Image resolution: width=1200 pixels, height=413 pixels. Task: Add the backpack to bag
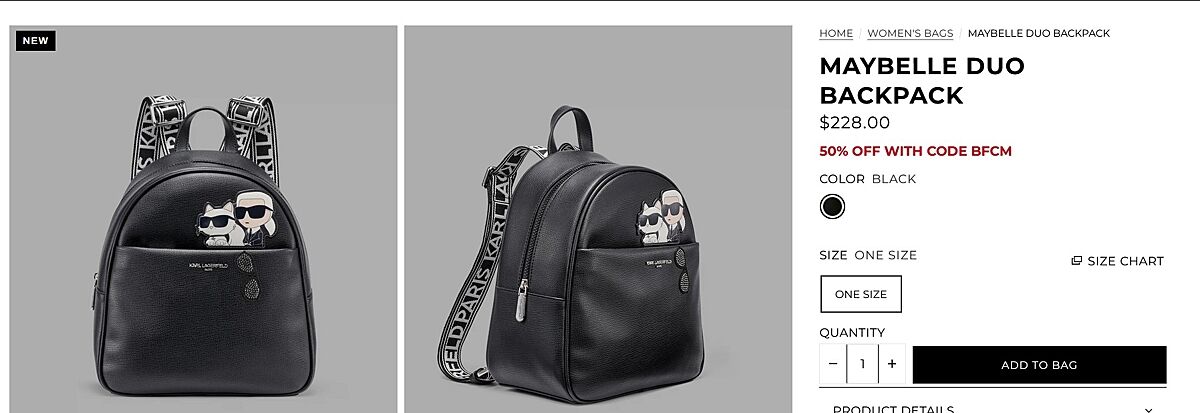click(x=1039, y=365)
